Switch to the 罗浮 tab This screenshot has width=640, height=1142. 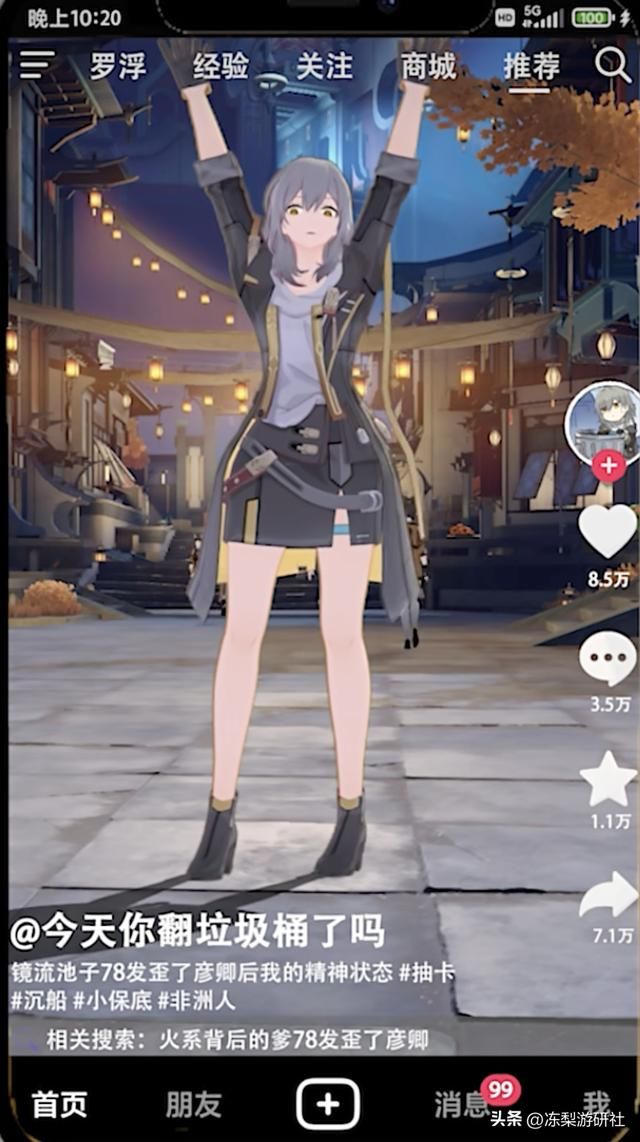(118, 67)
